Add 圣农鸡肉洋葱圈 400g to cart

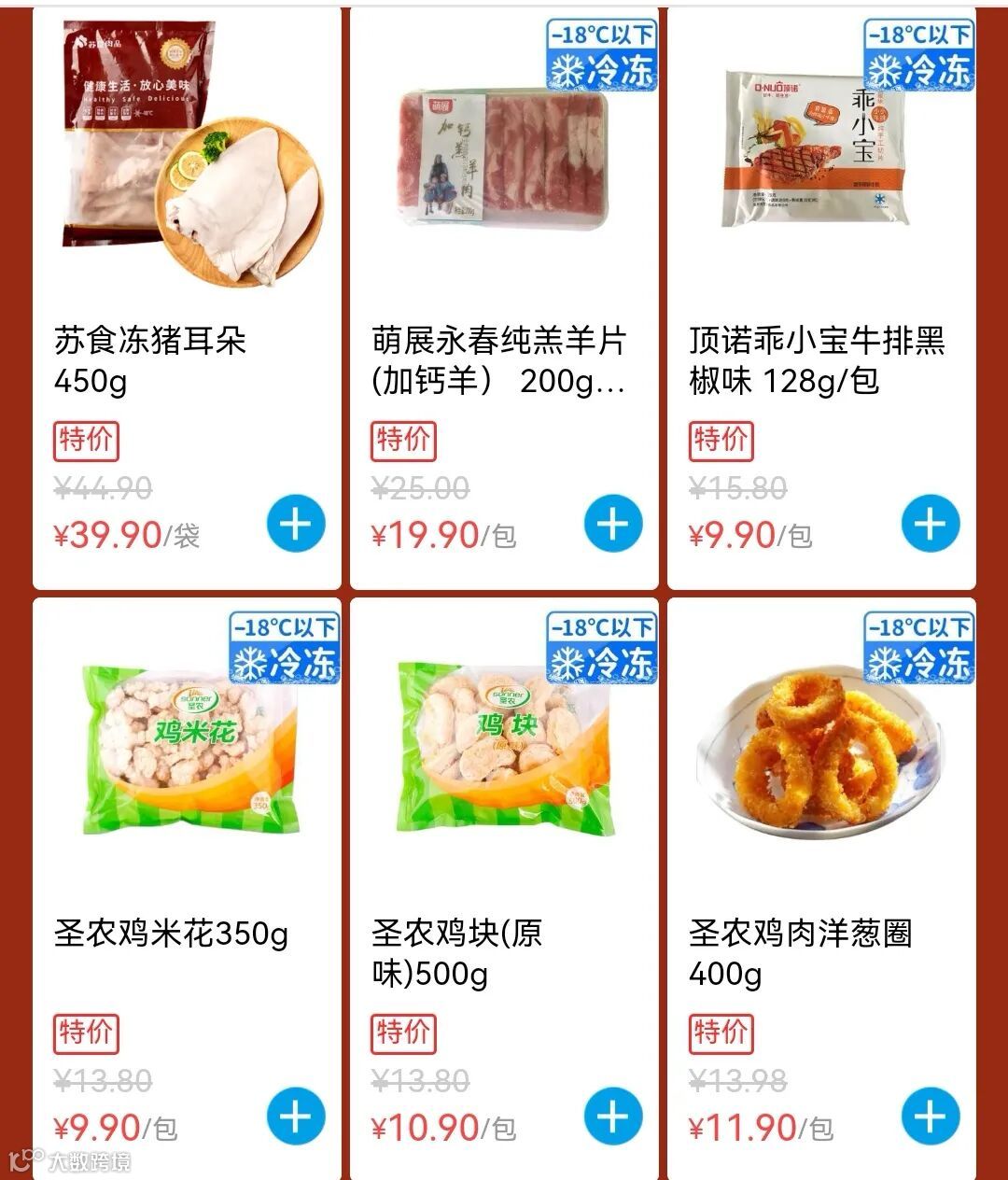931,1117
